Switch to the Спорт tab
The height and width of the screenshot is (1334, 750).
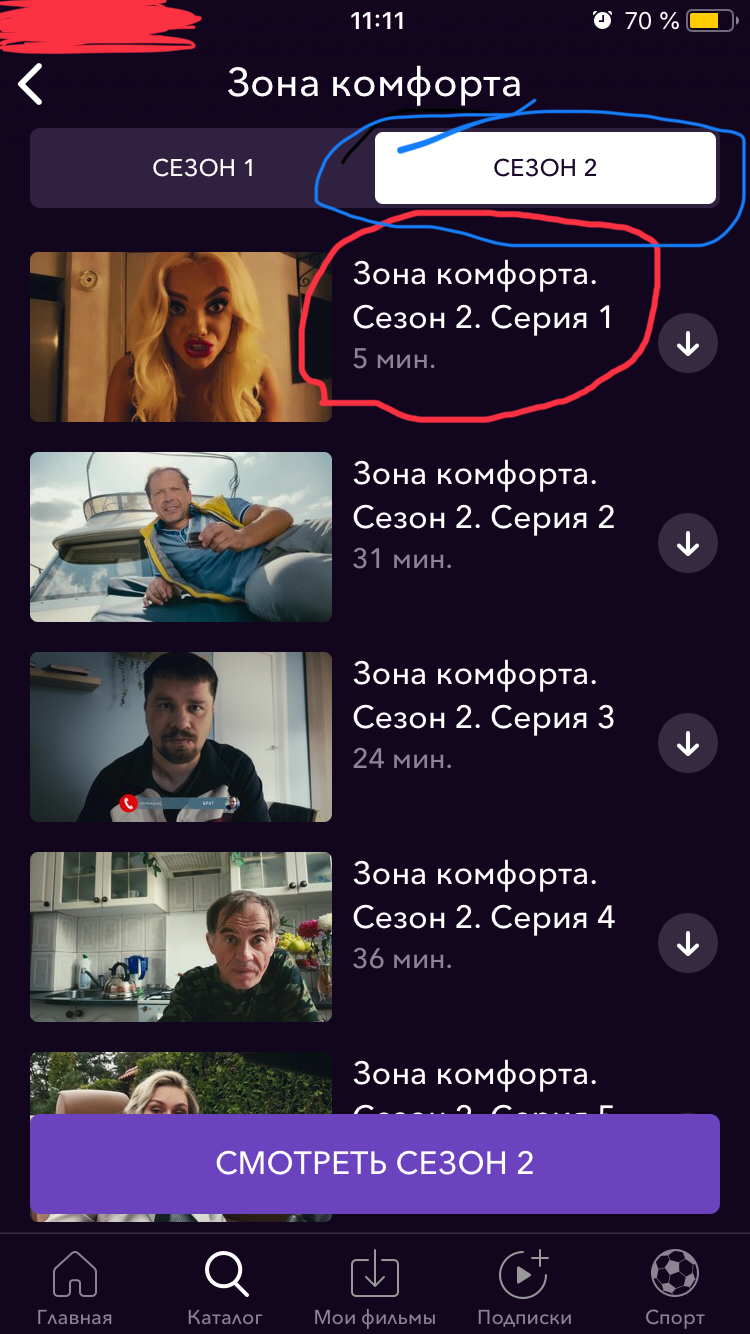(675, 1287)
